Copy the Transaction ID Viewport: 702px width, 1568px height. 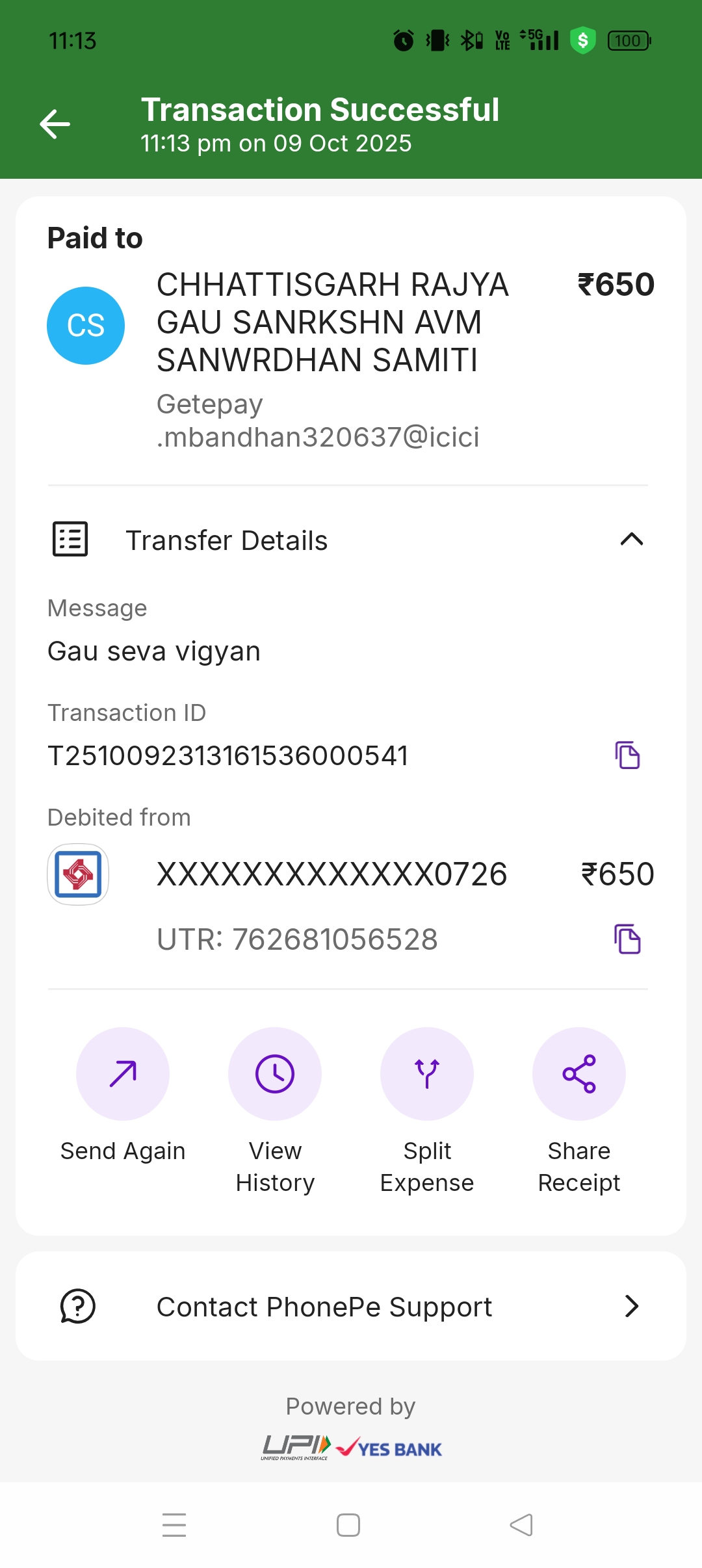click(627, 755)
